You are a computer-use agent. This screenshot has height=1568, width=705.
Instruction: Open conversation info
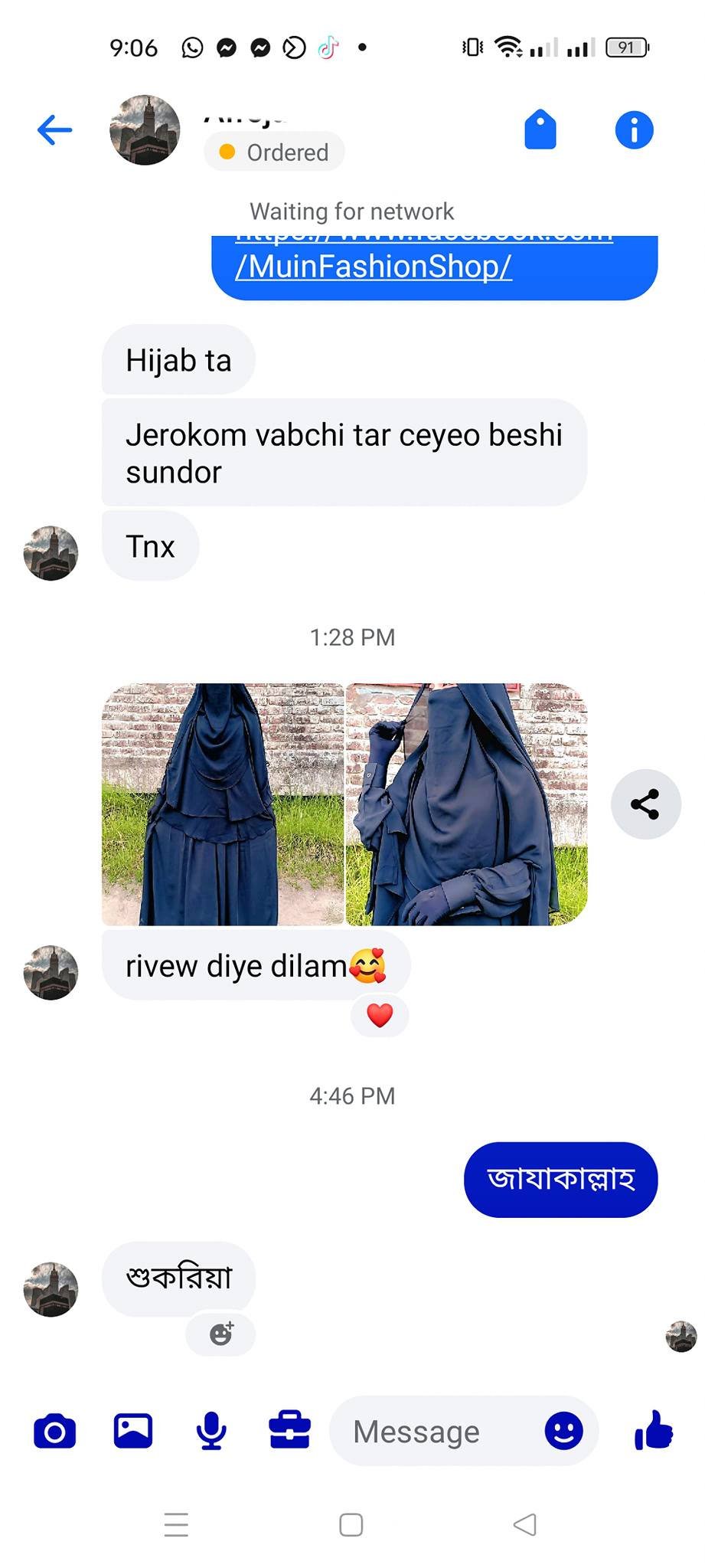634,129
